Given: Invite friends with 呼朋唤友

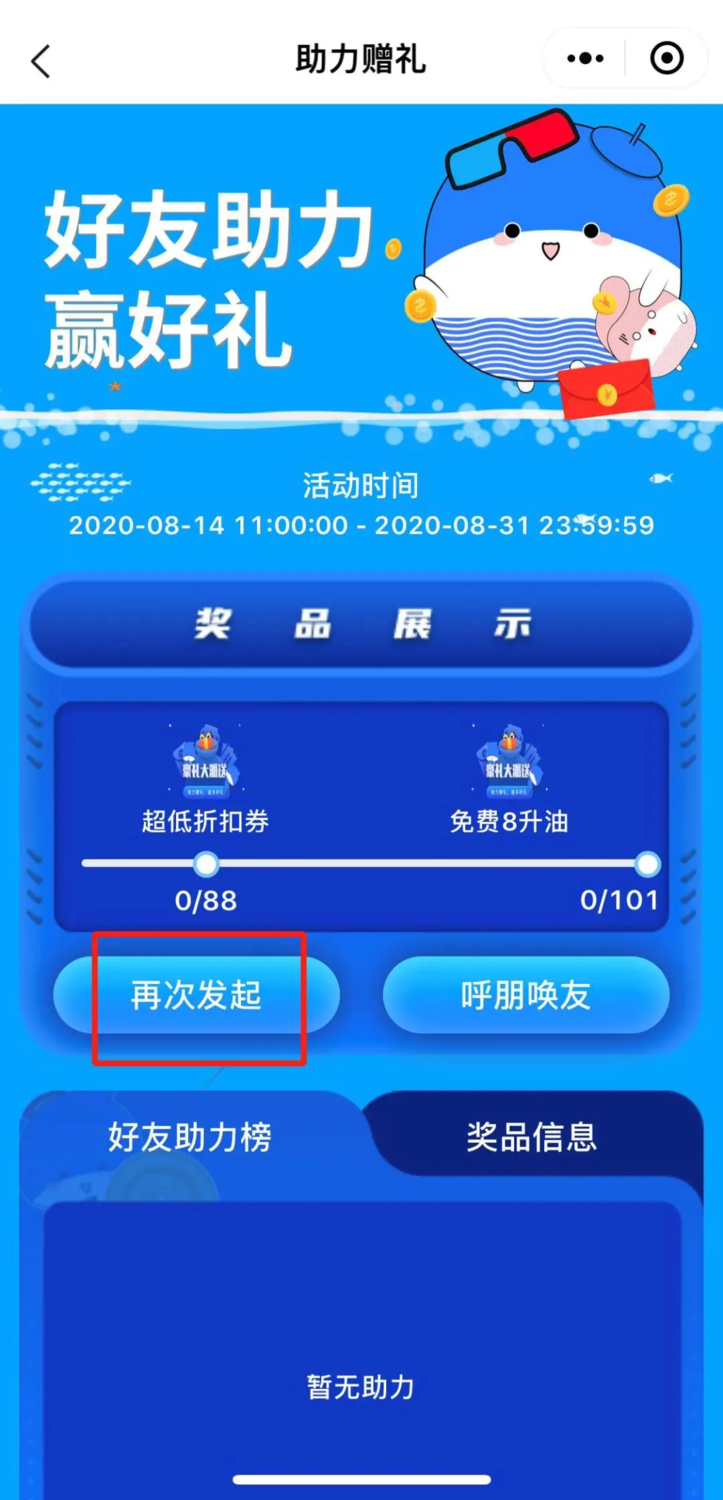Looking at the screenshot, I should pyautogui.click(x=526, y=996).
